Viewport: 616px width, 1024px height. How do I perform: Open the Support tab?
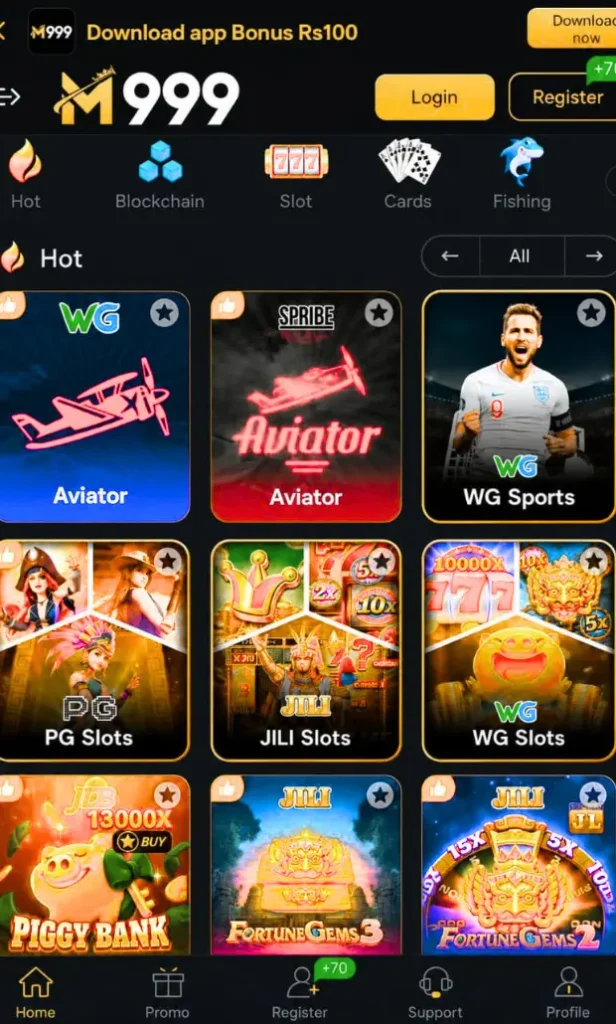[x=435, y=993]
